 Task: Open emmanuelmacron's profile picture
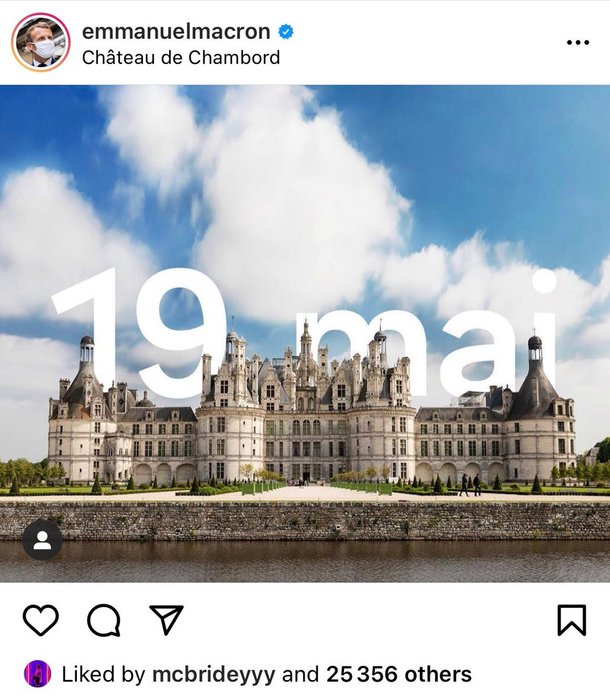40,42
